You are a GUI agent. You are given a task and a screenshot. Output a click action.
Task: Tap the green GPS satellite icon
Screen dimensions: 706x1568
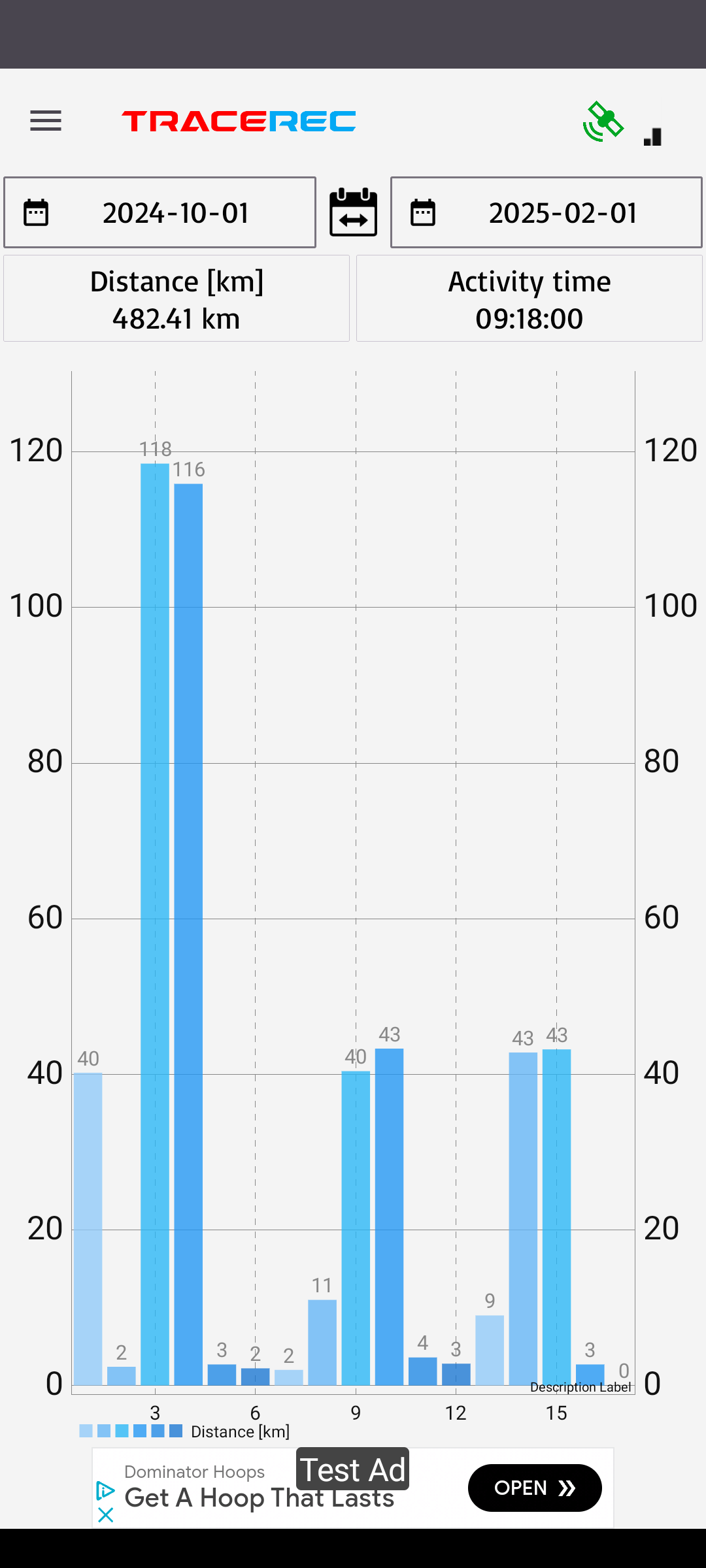pos(603,122)
